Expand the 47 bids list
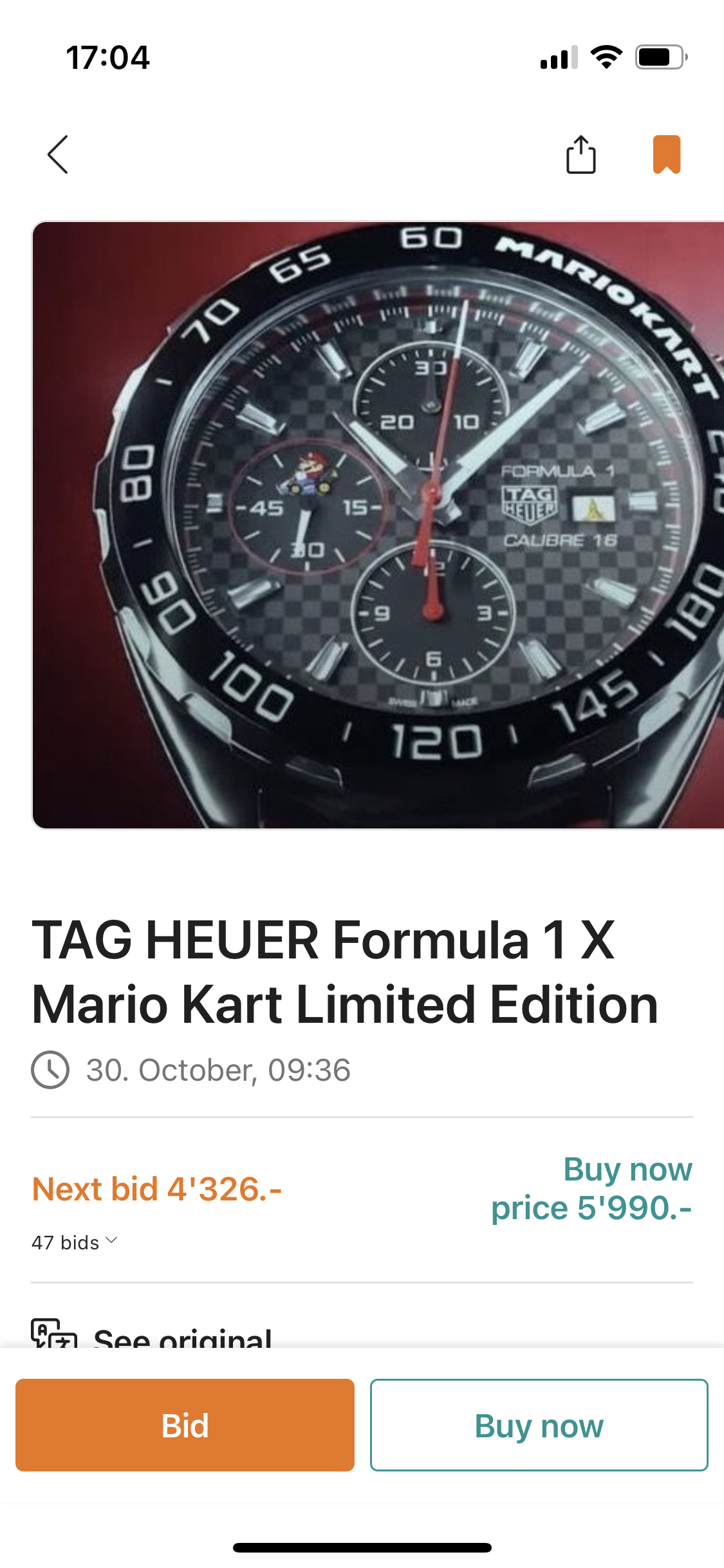The height and width of the screenshot is (1568, 724). click(x=75, y=1242)
